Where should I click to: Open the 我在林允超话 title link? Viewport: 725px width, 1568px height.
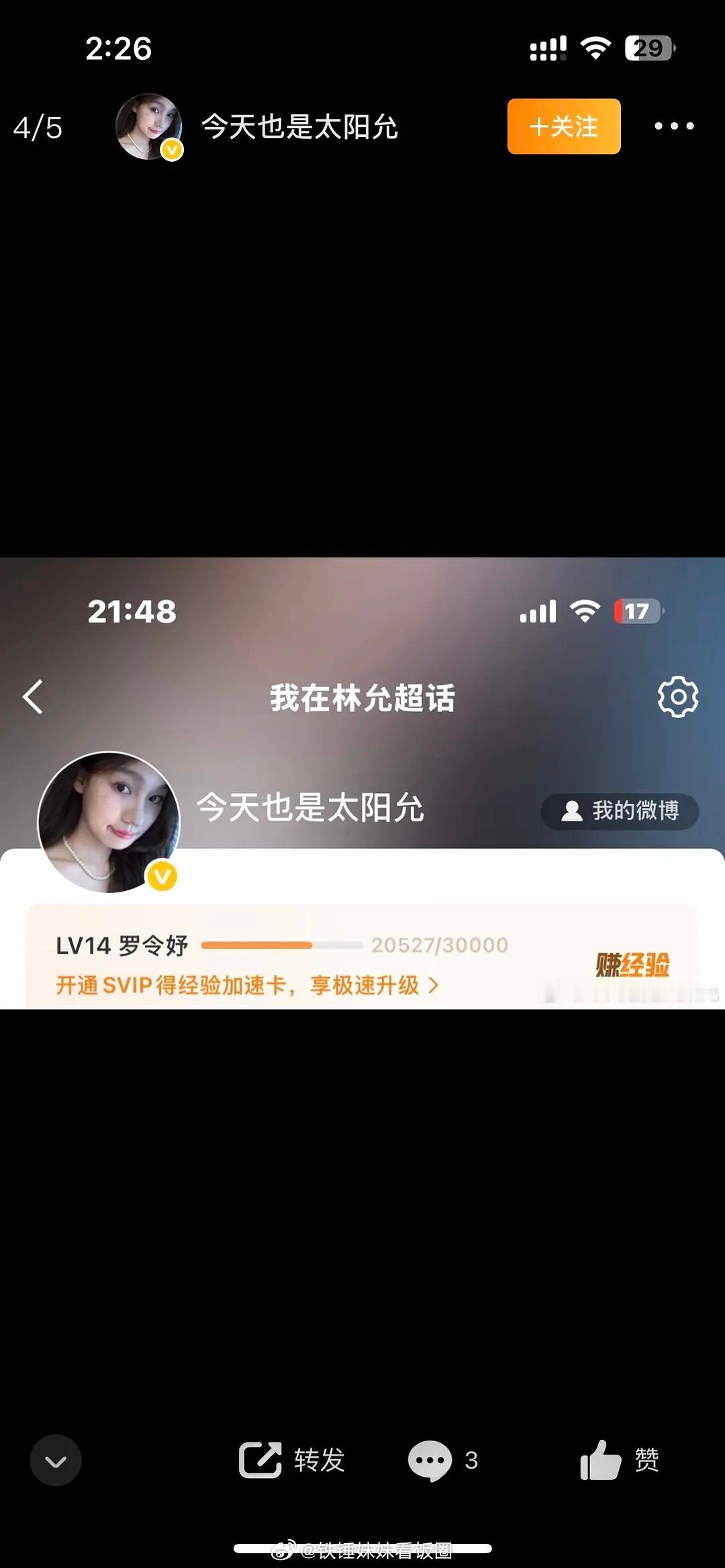tap(362, 698)
